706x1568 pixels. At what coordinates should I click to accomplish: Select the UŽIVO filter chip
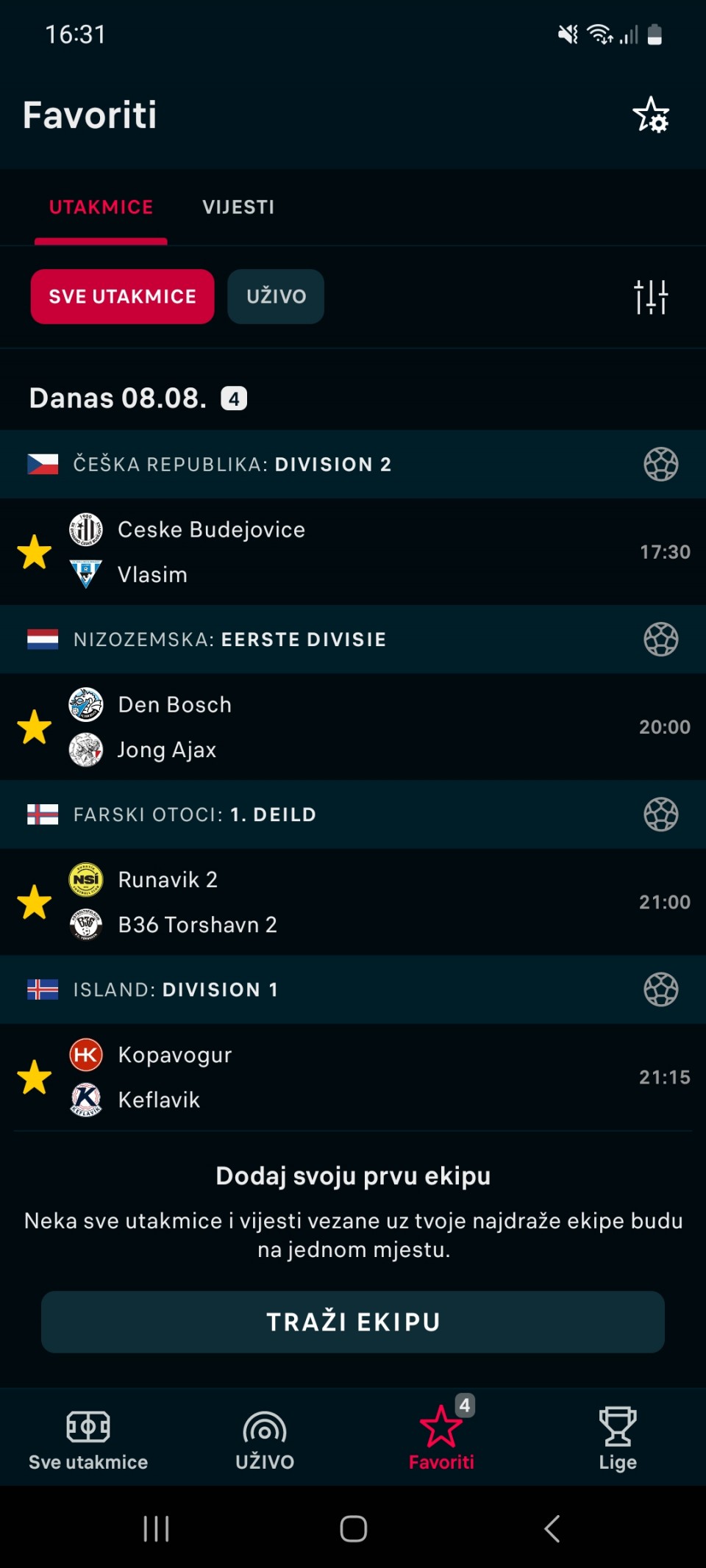[x=276, y=296]
